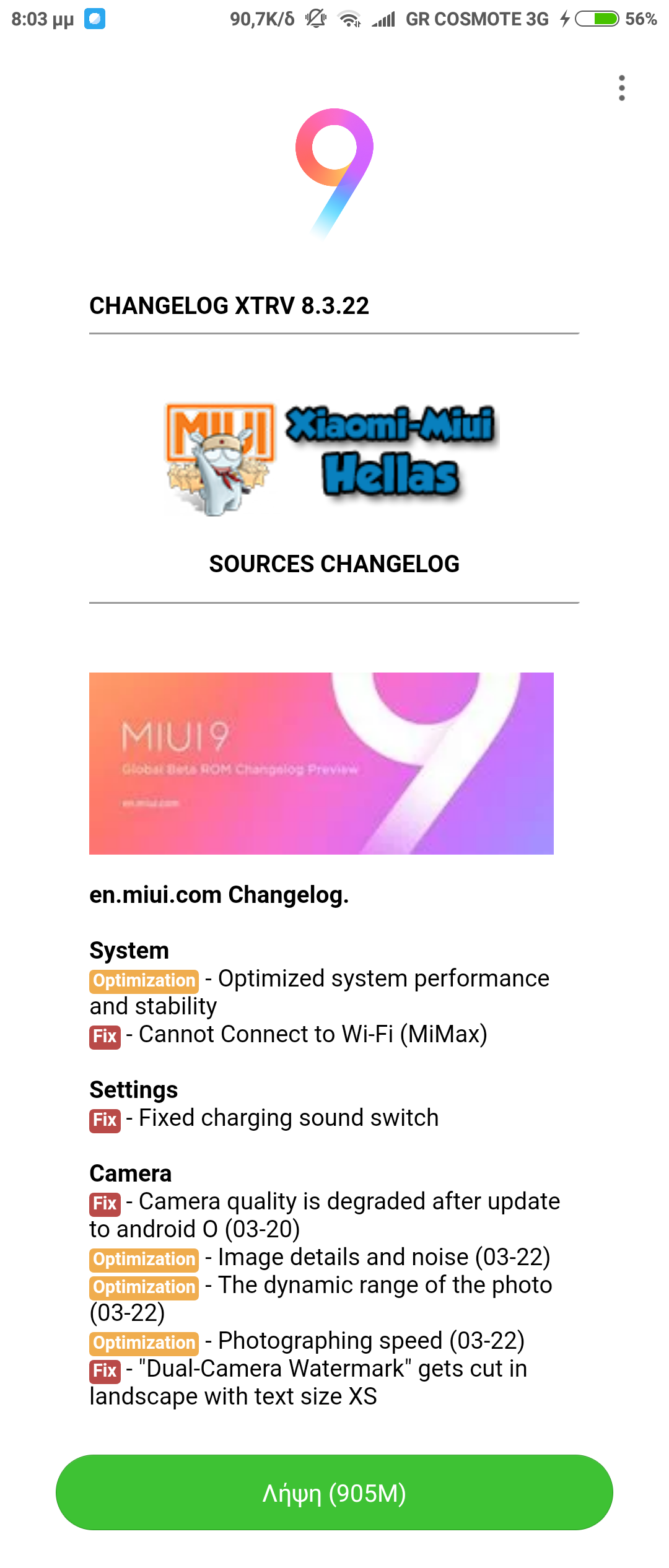The height and width of the screenshot is (1568, 669).
Task: Tap the green Λήψη (905M) download button
Action: tap(334, 1492)
